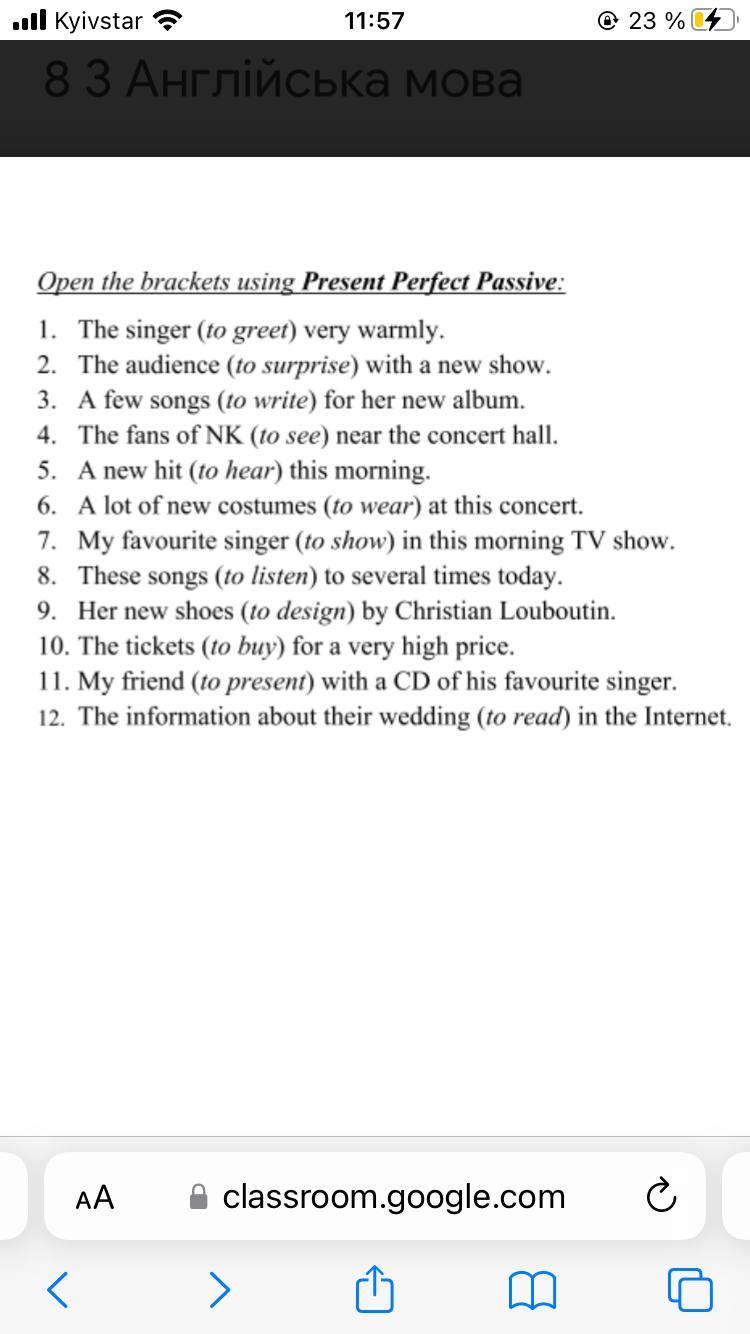Share this page

pyautogui.click(x=375, y=1287)
